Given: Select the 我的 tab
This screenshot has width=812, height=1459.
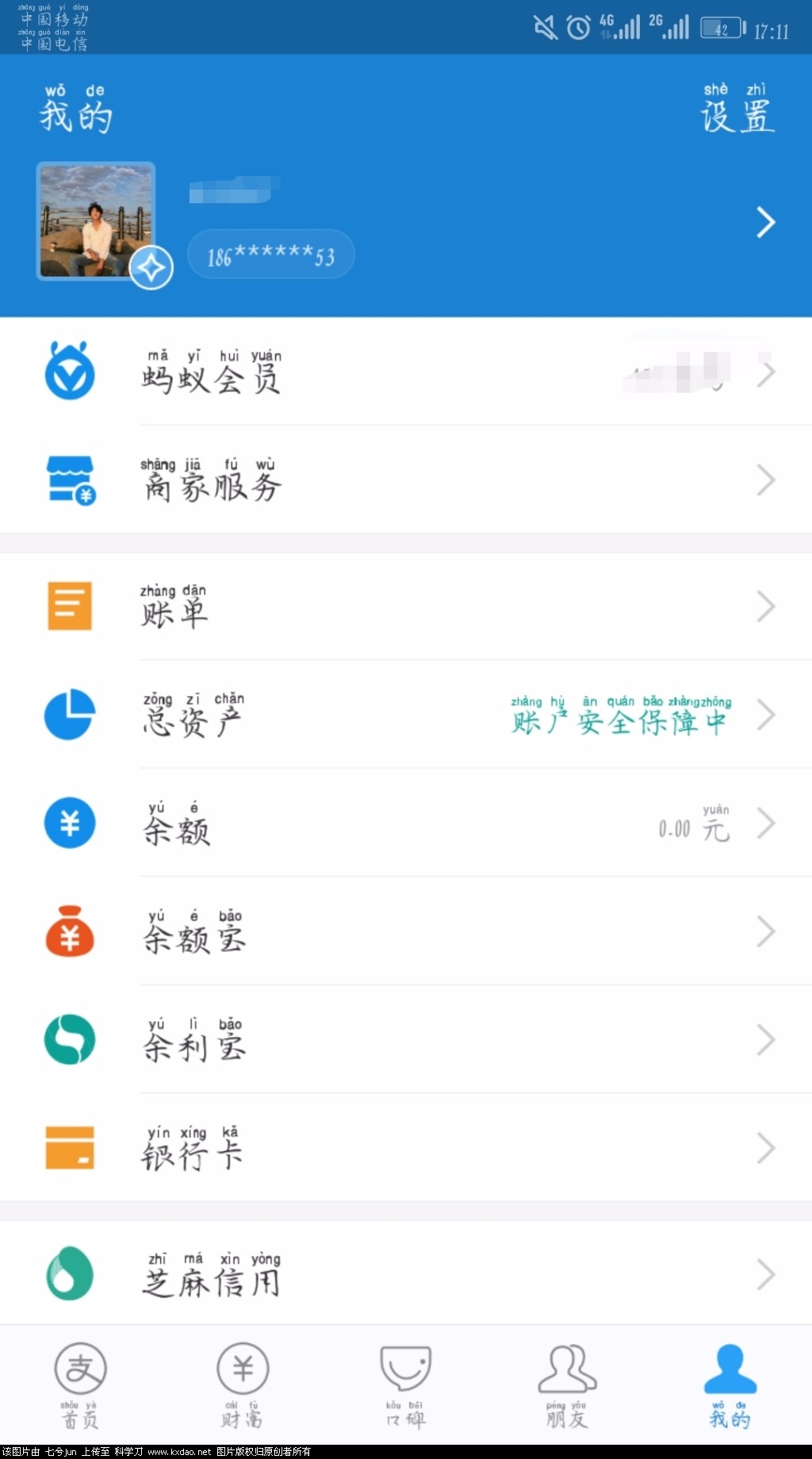Looking at the screenshot, I should tap(730, 1385).
